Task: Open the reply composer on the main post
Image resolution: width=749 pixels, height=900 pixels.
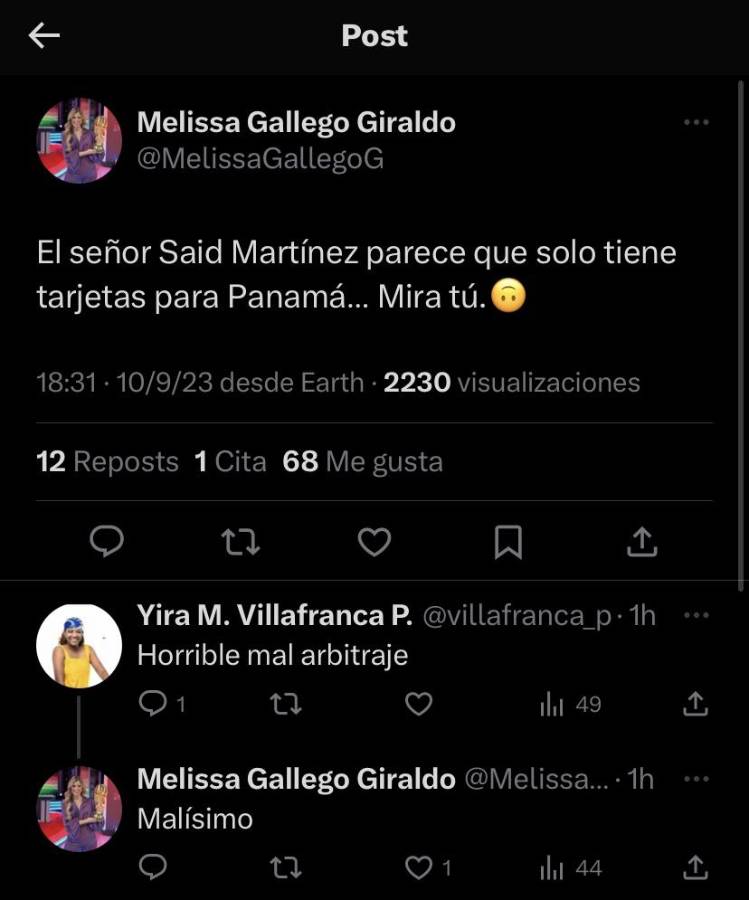Action: (x=106, y=542)
